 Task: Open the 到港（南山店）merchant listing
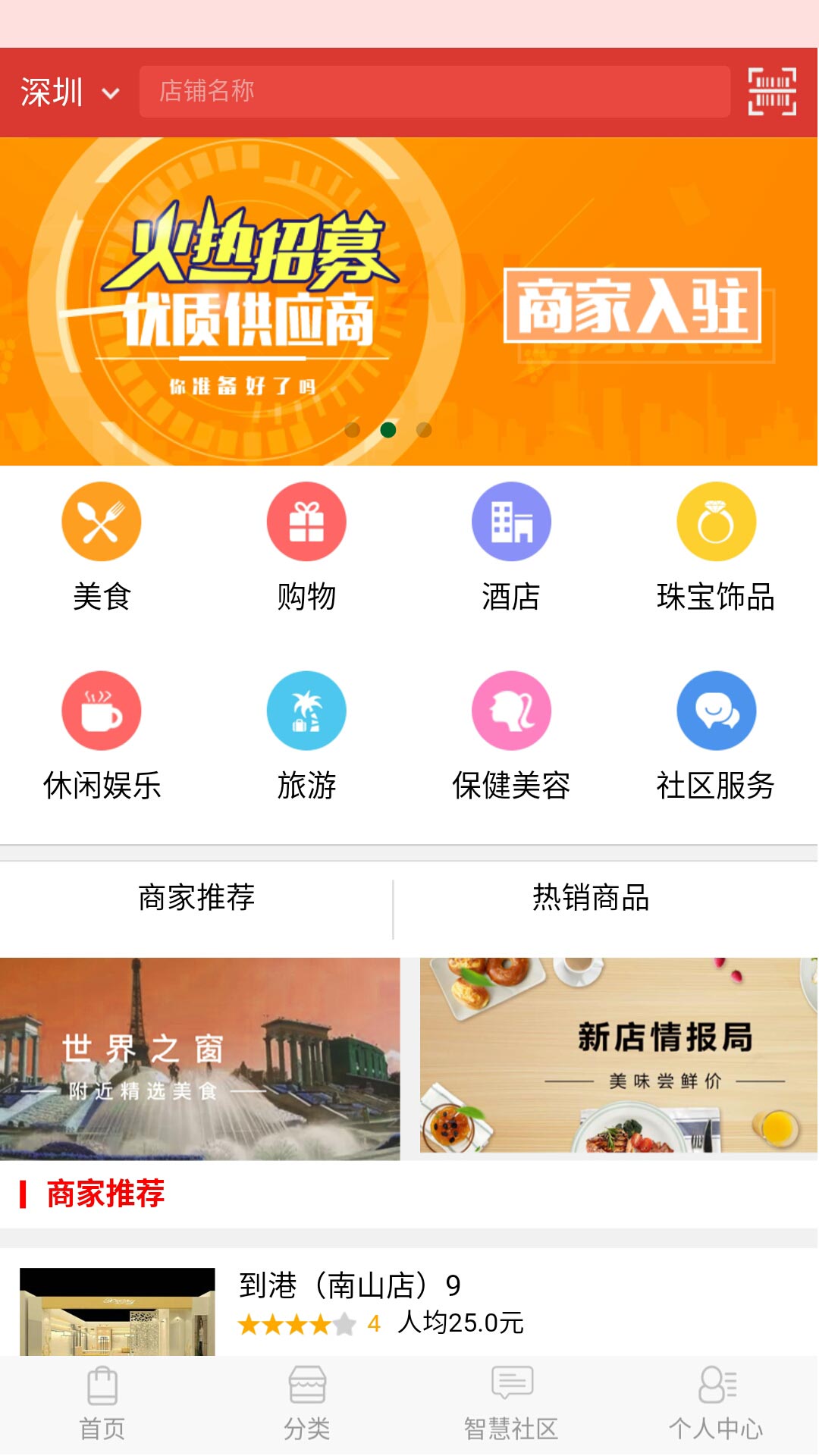tap(409, 1303)
